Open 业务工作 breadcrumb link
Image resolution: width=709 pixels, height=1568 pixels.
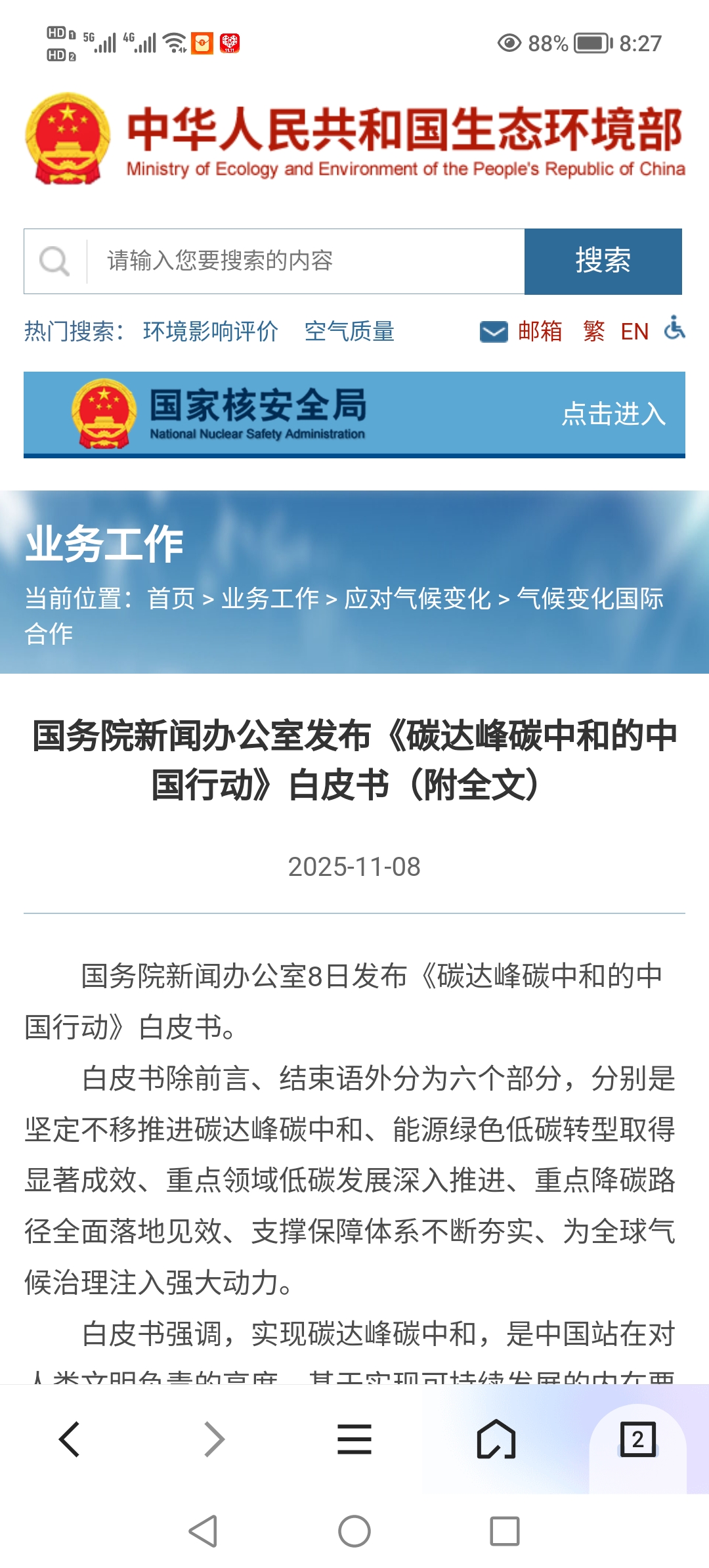pyautogui.click(x=270, y=599)
